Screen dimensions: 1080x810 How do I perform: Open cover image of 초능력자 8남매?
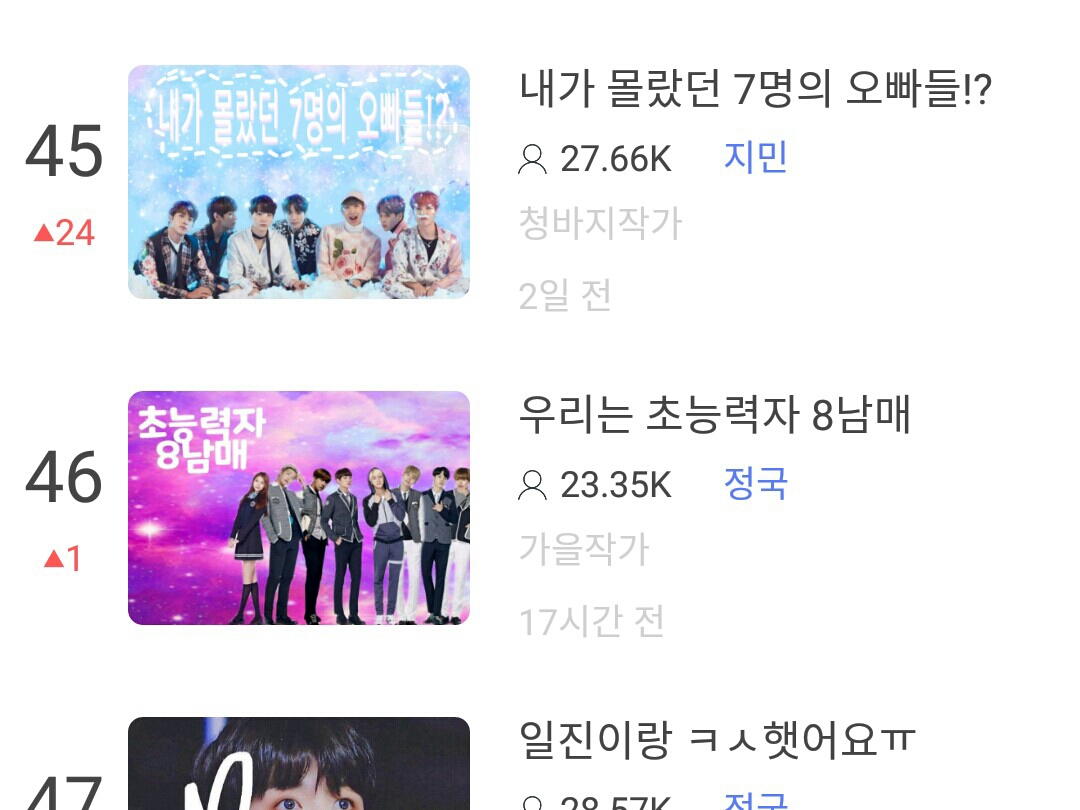coord(299,508)
